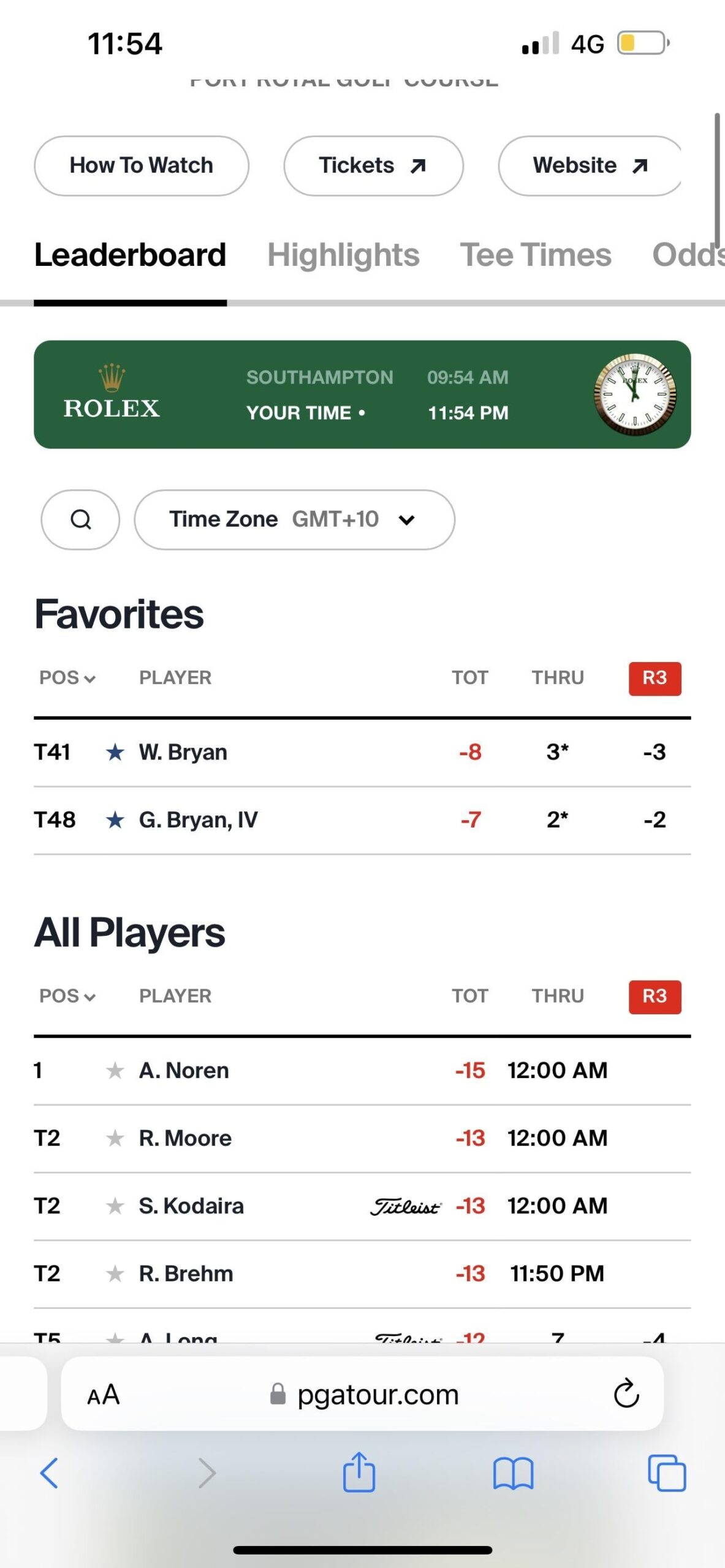Open S. Kodaira's player row
The width and height of the screenshot is (725, 1568).
(362, 1206)
